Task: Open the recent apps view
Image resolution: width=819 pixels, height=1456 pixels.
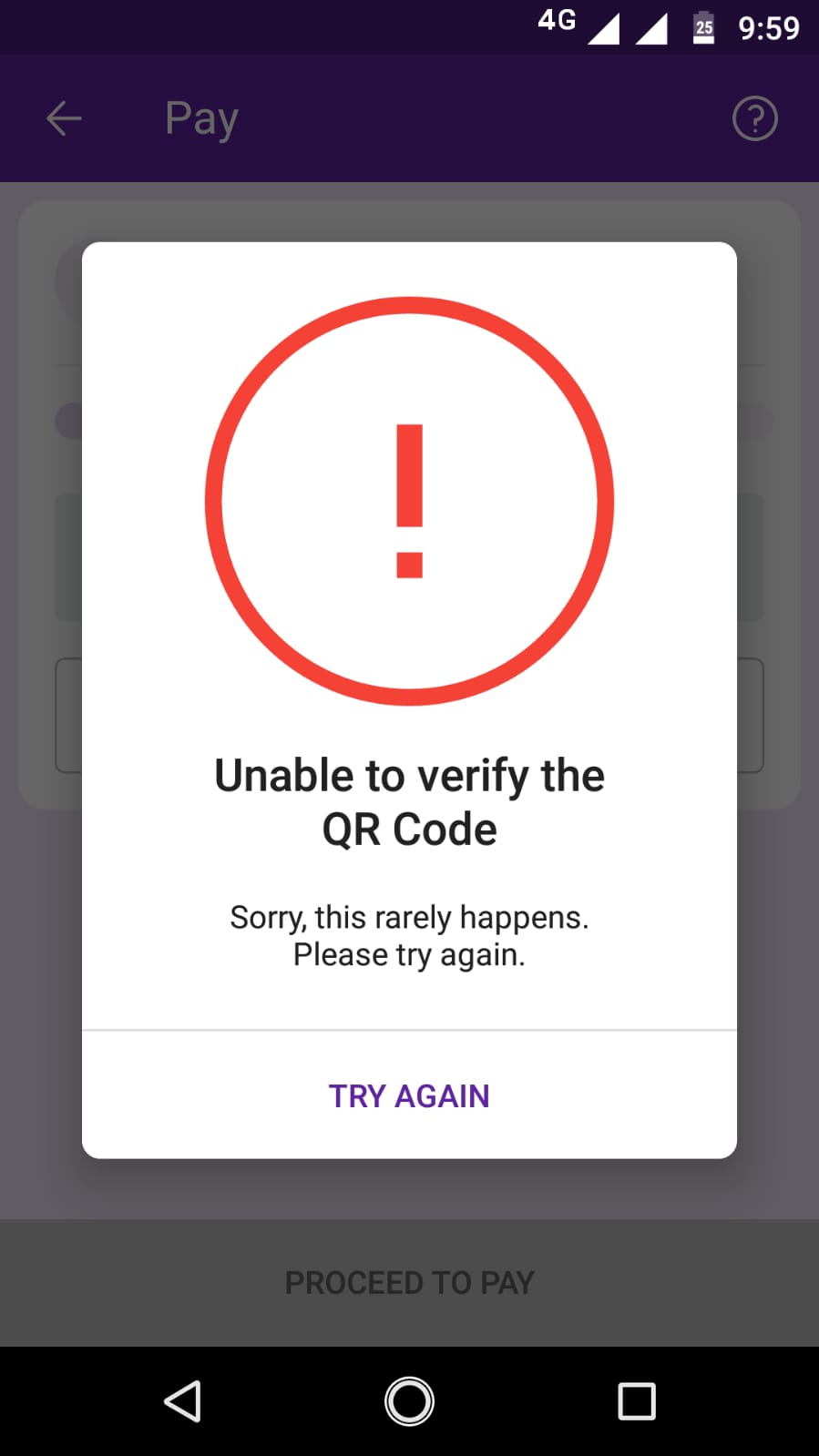Action: [x=637, y=1401]
